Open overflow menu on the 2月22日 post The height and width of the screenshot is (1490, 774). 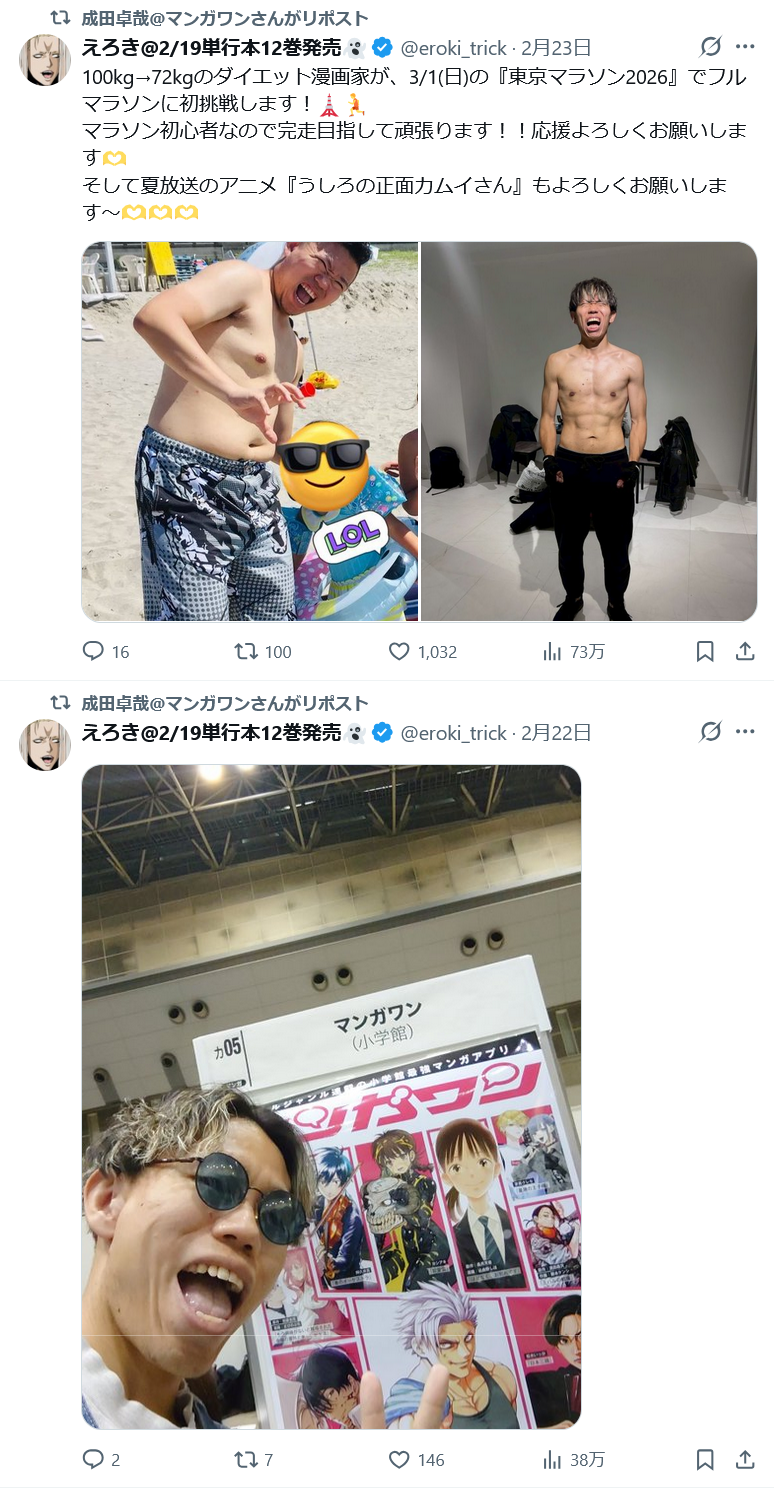pyautogui.click(x=745, y=732)
